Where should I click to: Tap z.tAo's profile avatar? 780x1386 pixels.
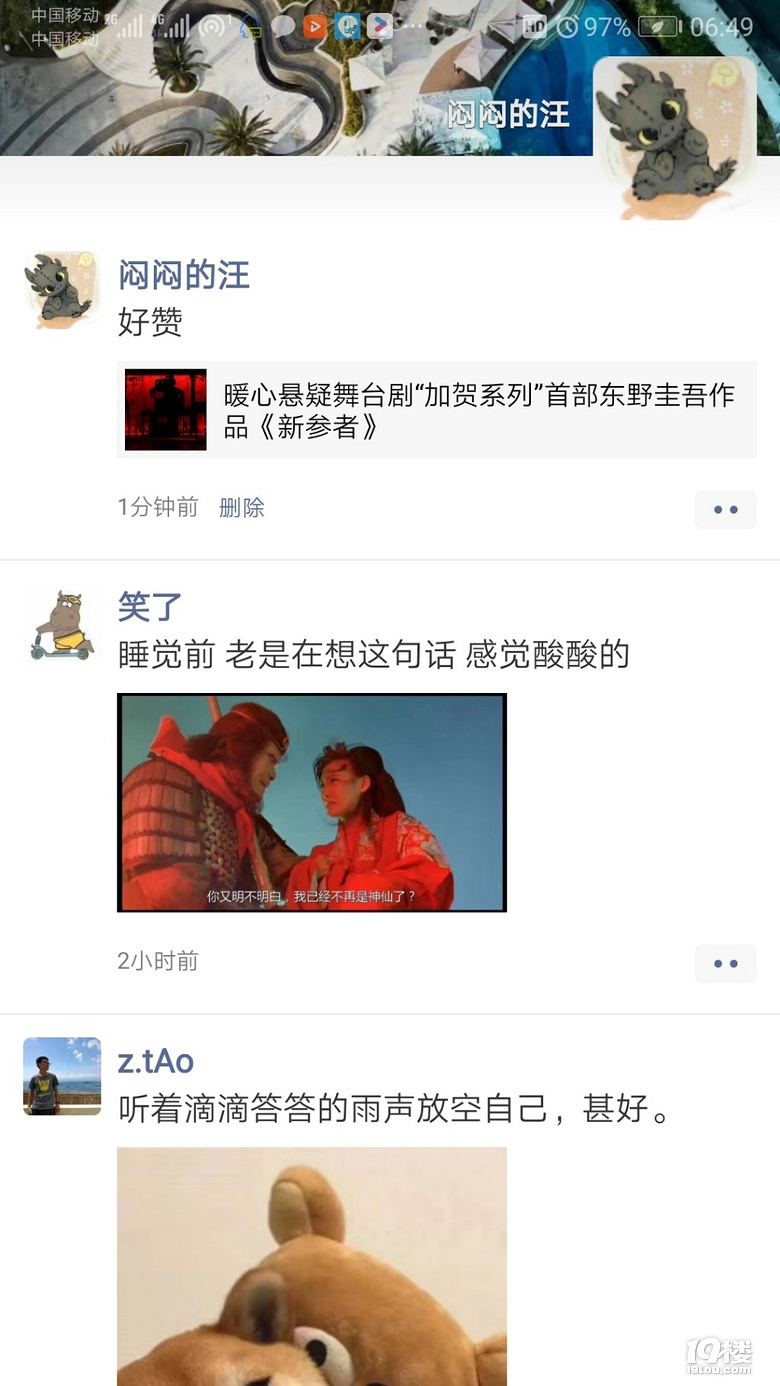(x=61, y=1077)
